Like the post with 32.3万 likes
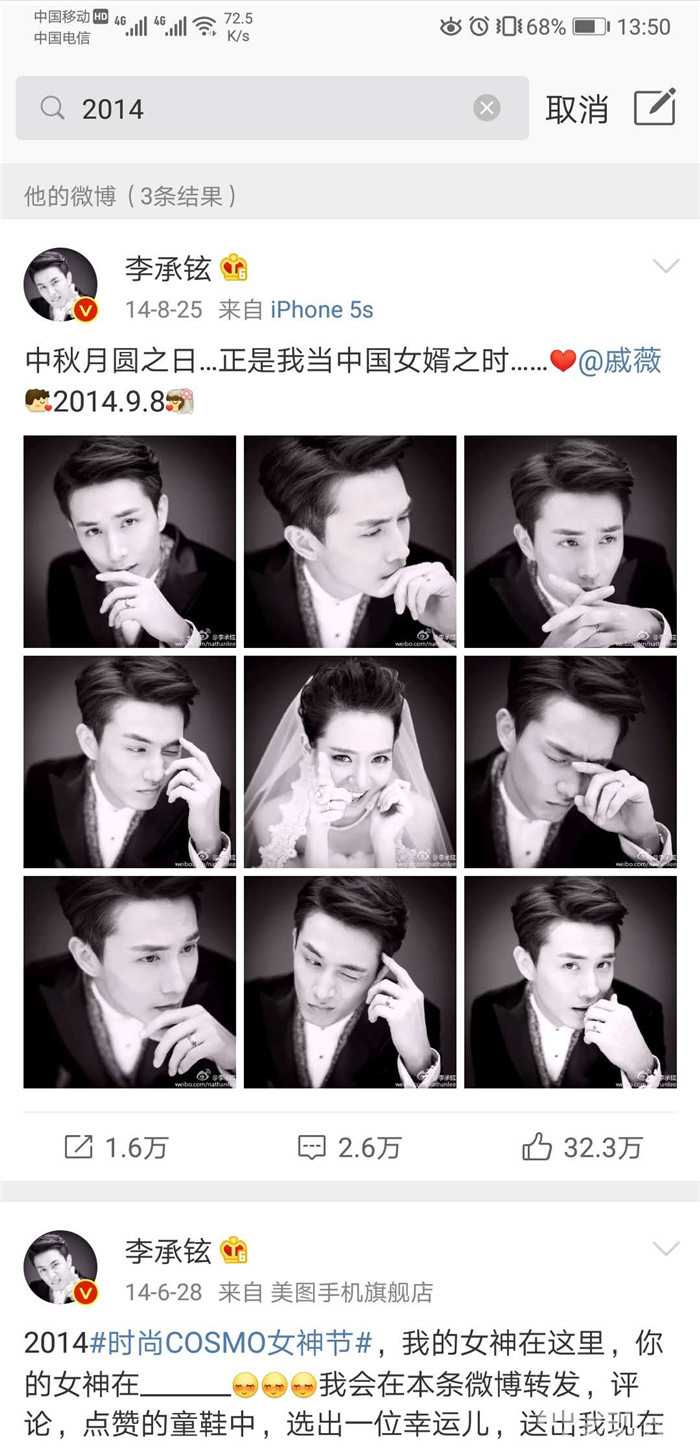700x1451 pixels. click(582, 1147)
